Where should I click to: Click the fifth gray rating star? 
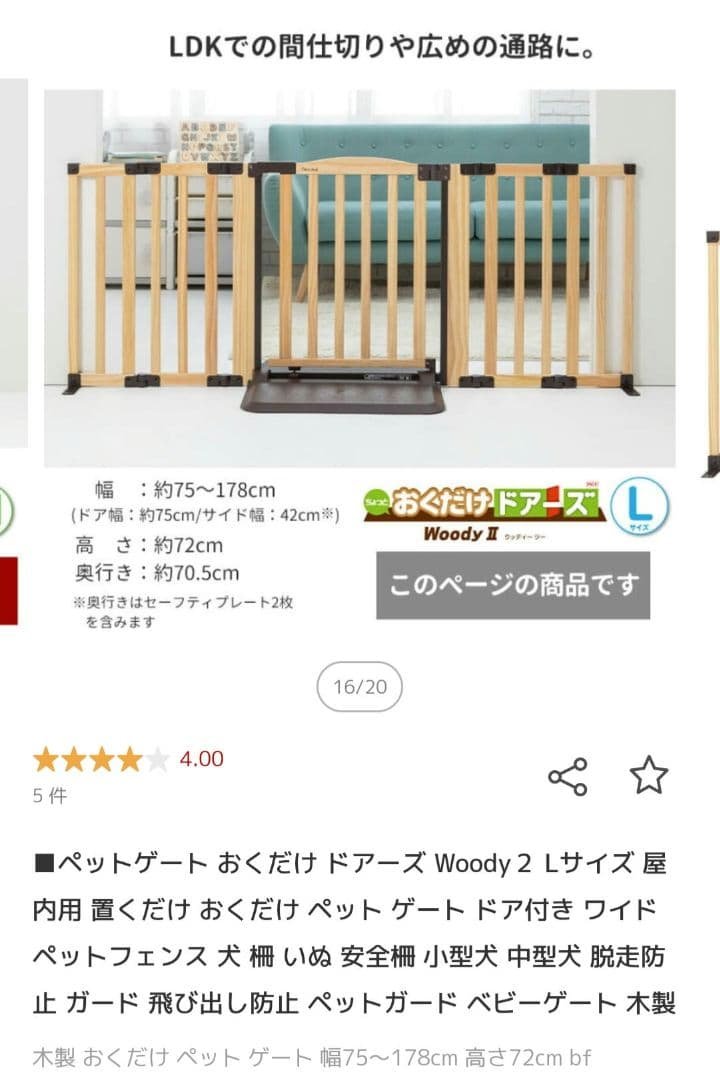160,760
